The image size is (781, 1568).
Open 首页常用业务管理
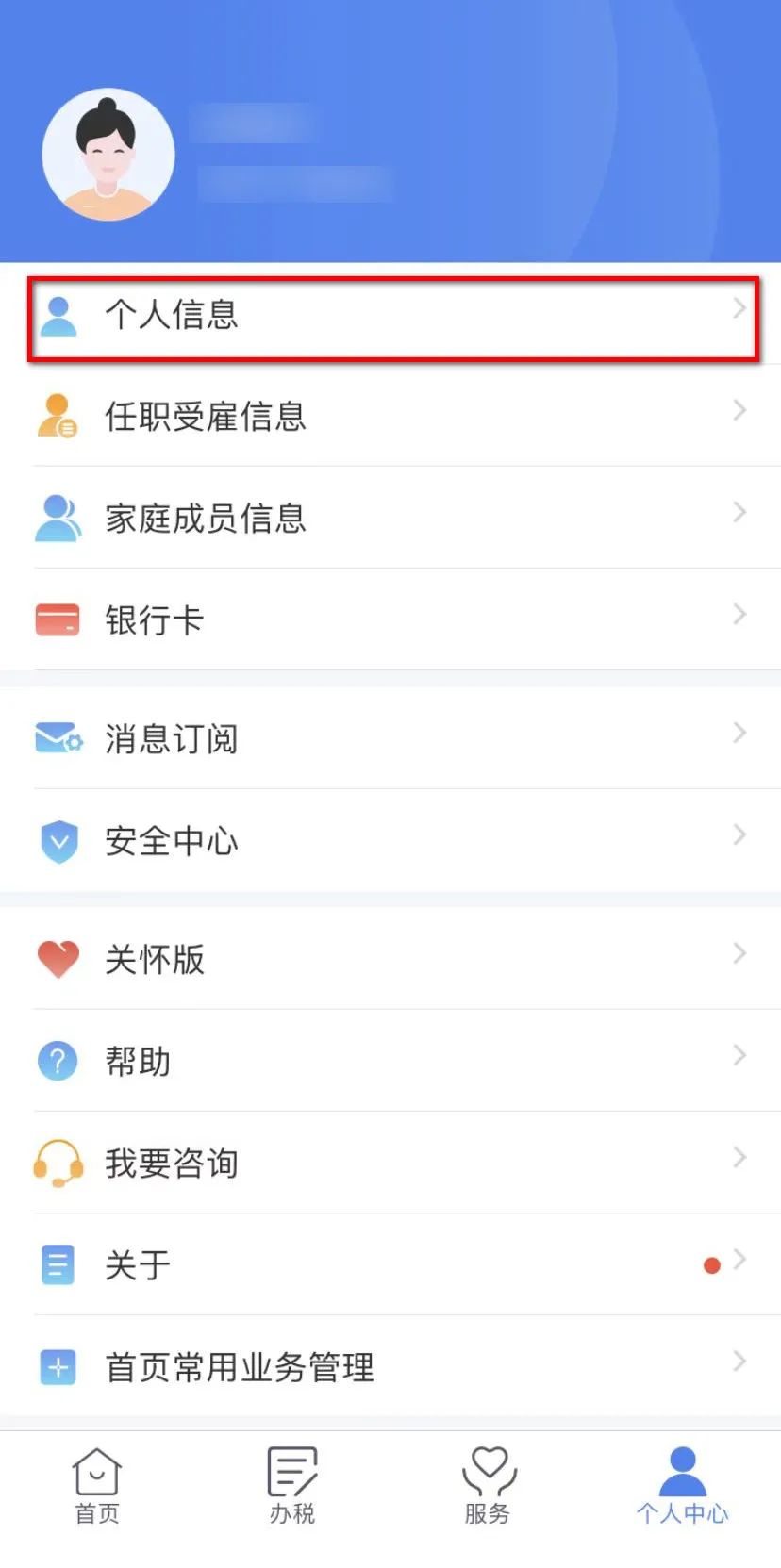click(x=390, y=1366)
